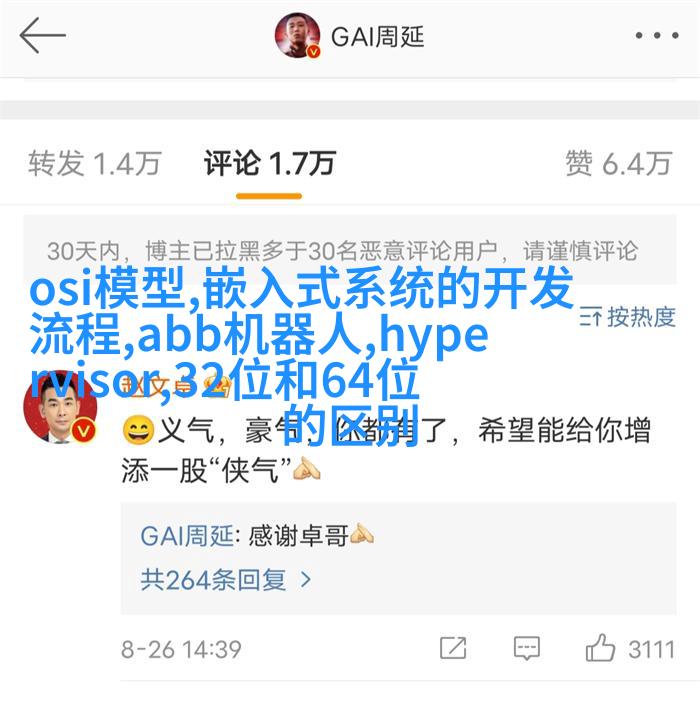This screenshot has width=700, height=702.
Task: Change comment sorting via 按热度
Action: pyautogui.click(x=630, y=317)
